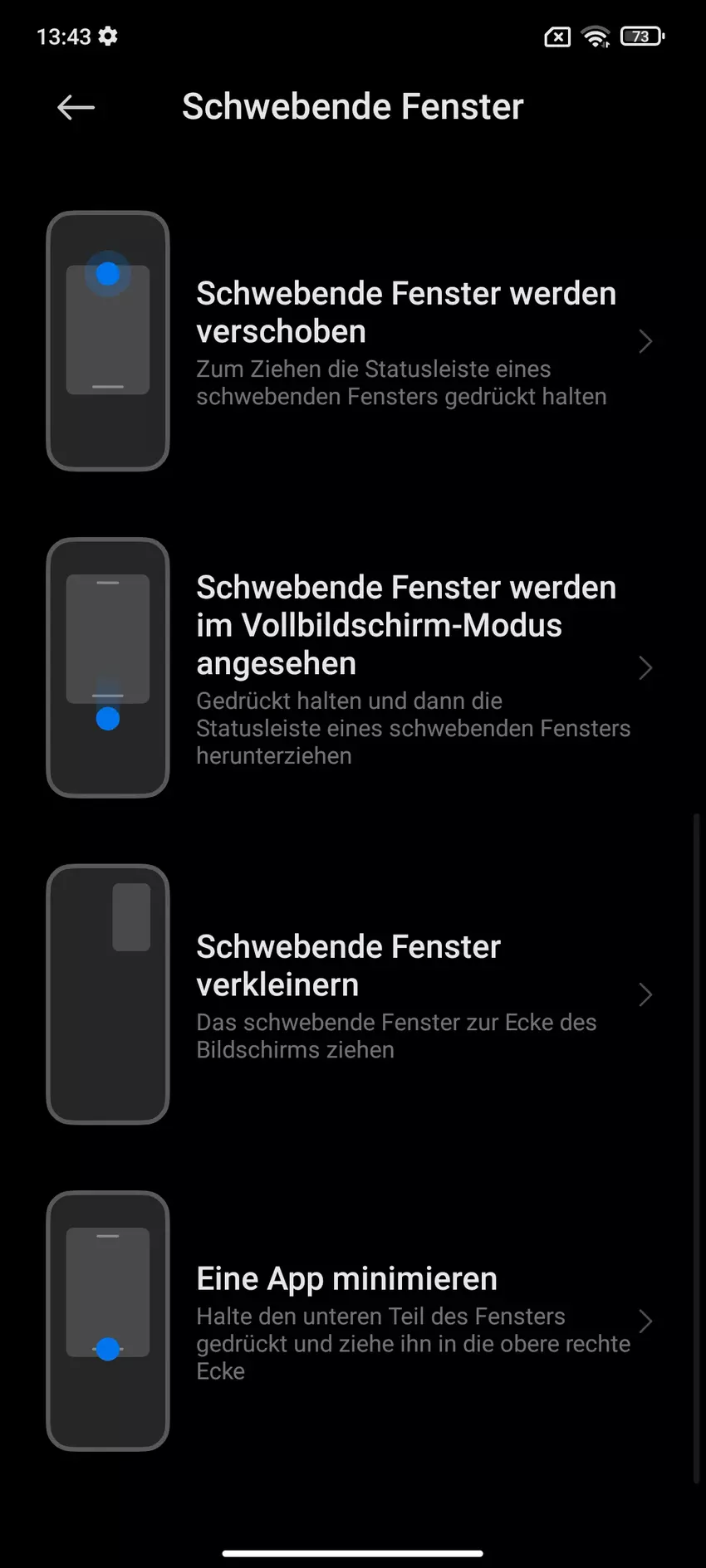
Task: Open "Schwebende Fenster werden verschoben"
Action: click(x=405, y=341)
